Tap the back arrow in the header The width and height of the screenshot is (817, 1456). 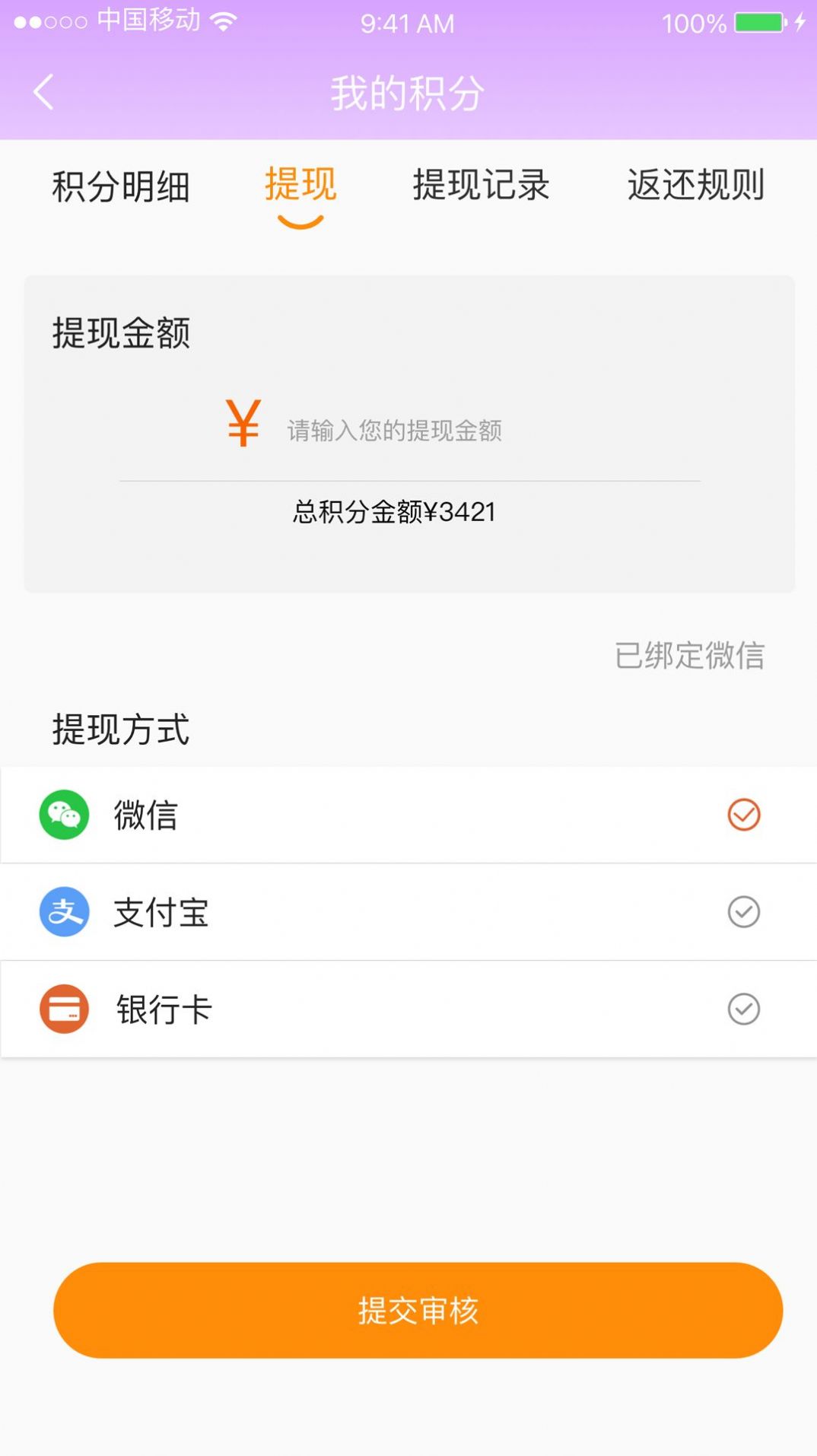(x=43, y=91)
